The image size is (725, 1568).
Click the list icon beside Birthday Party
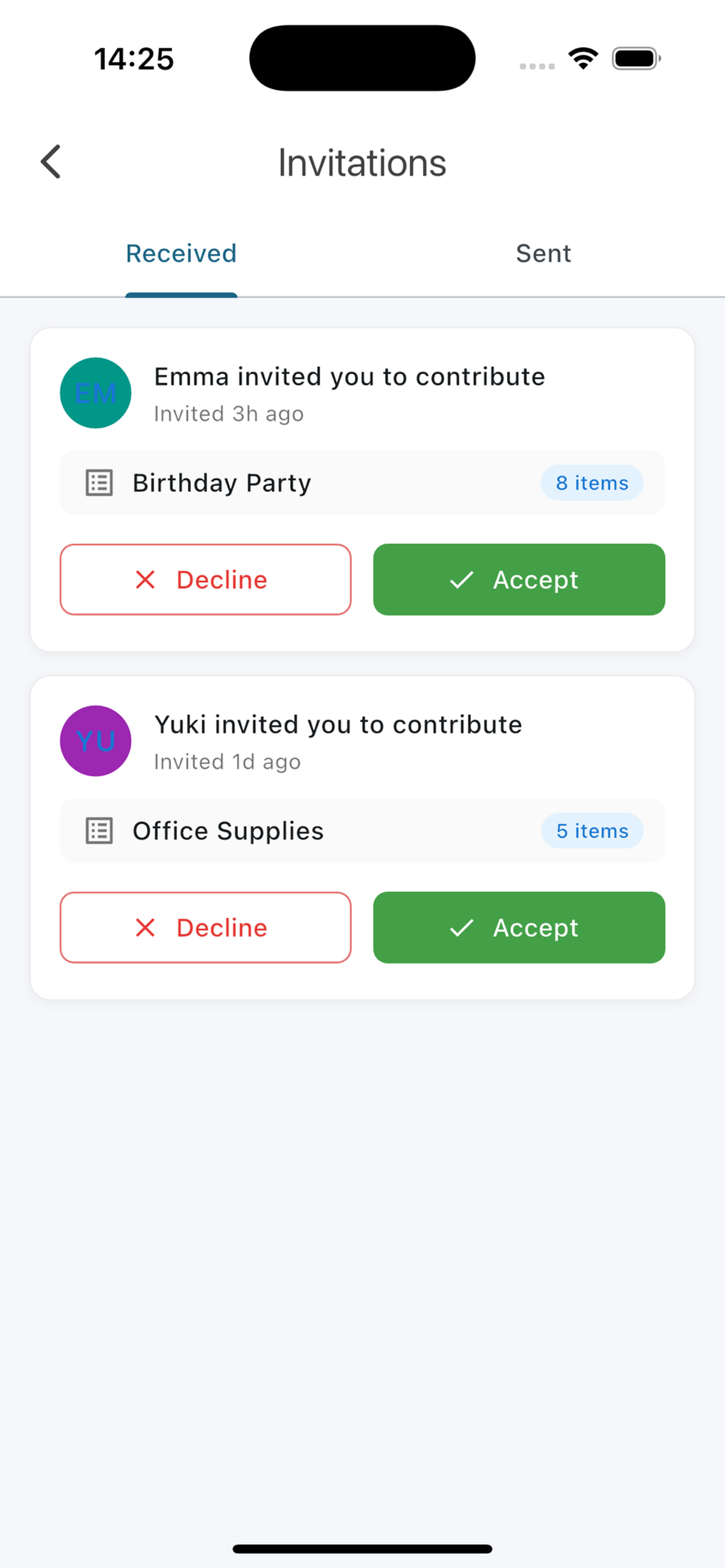(x=100, y=482)
